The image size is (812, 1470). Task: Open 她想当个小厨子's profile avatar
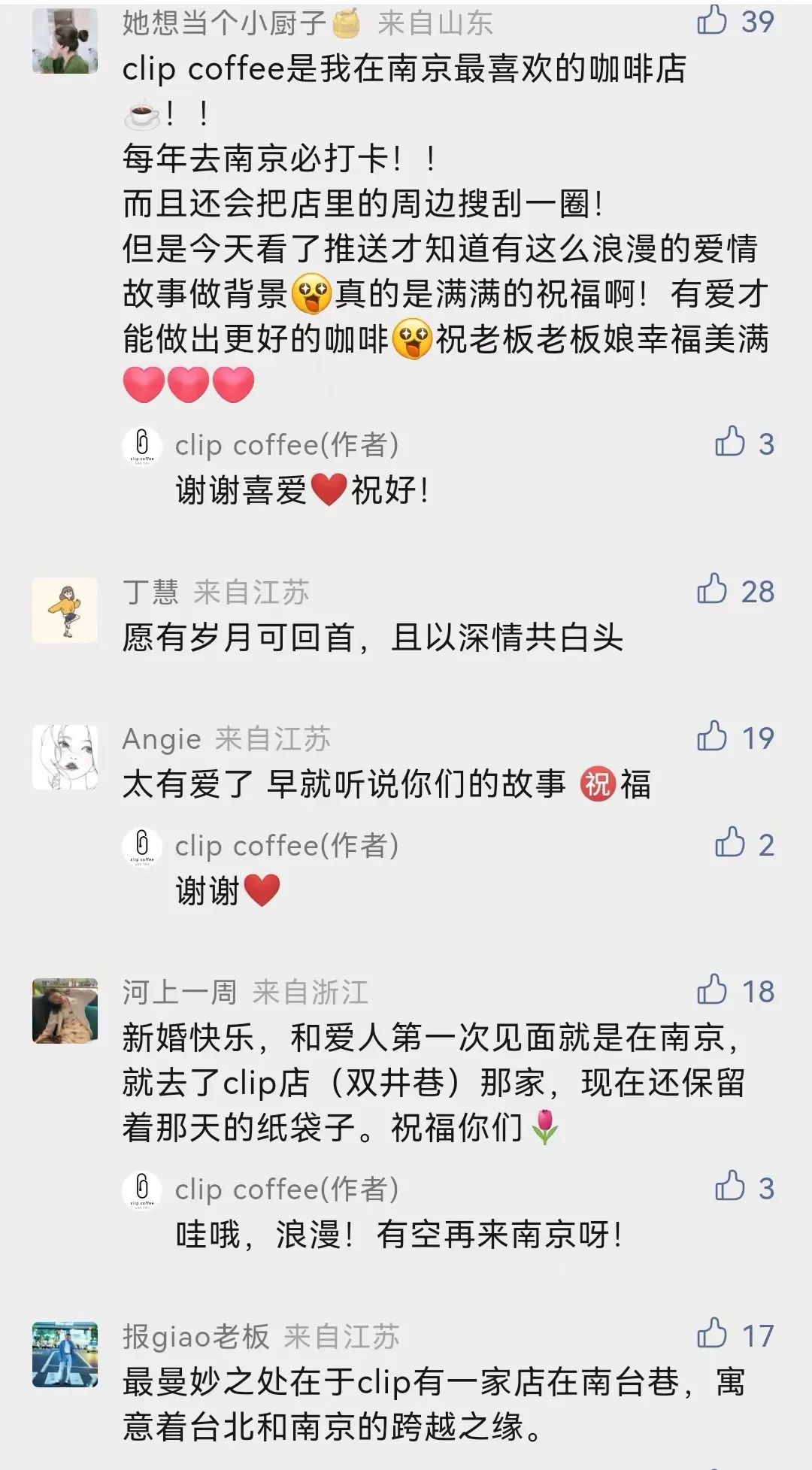[65, 41]
